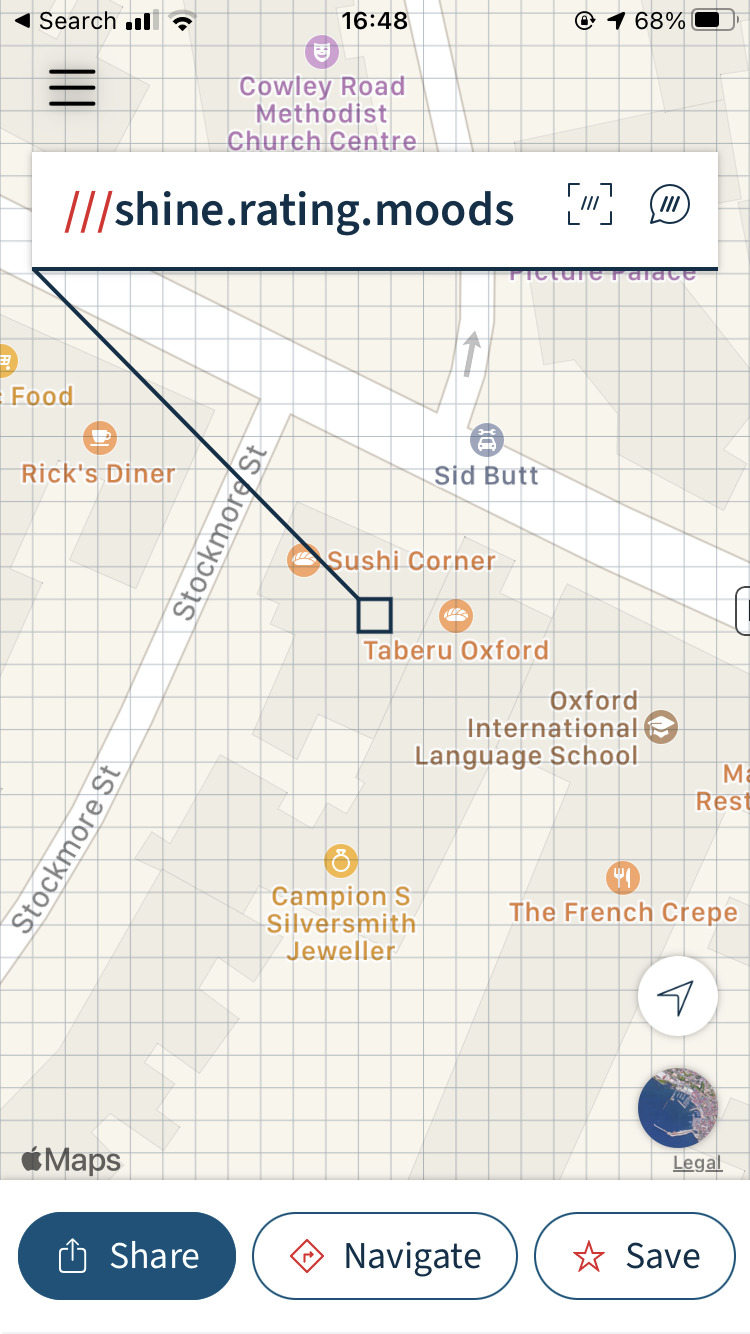Image resolution: width=750 pixels, height=1334 pixels.
Task: Navigate to this location
Action: (385, 1256)
